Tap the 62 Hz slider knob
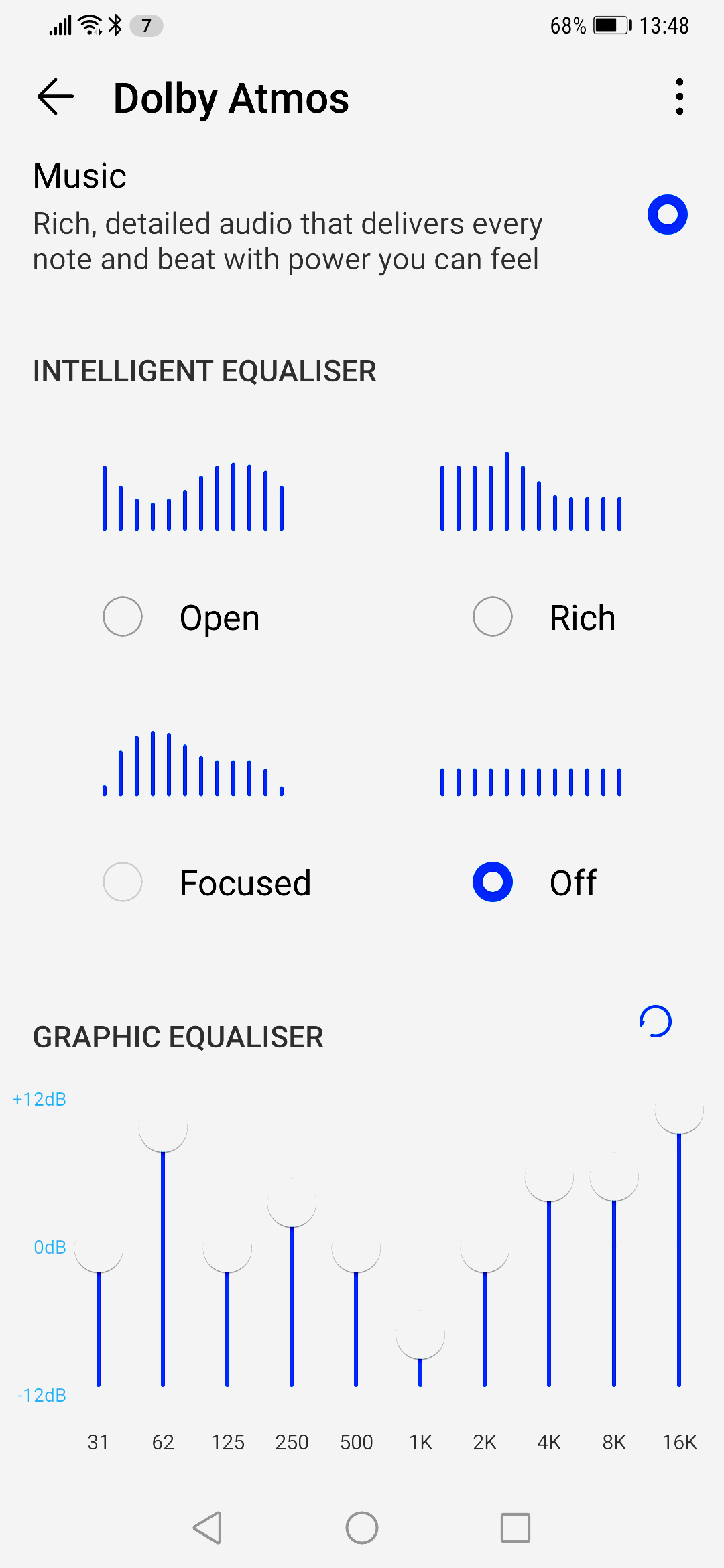 163,1128
